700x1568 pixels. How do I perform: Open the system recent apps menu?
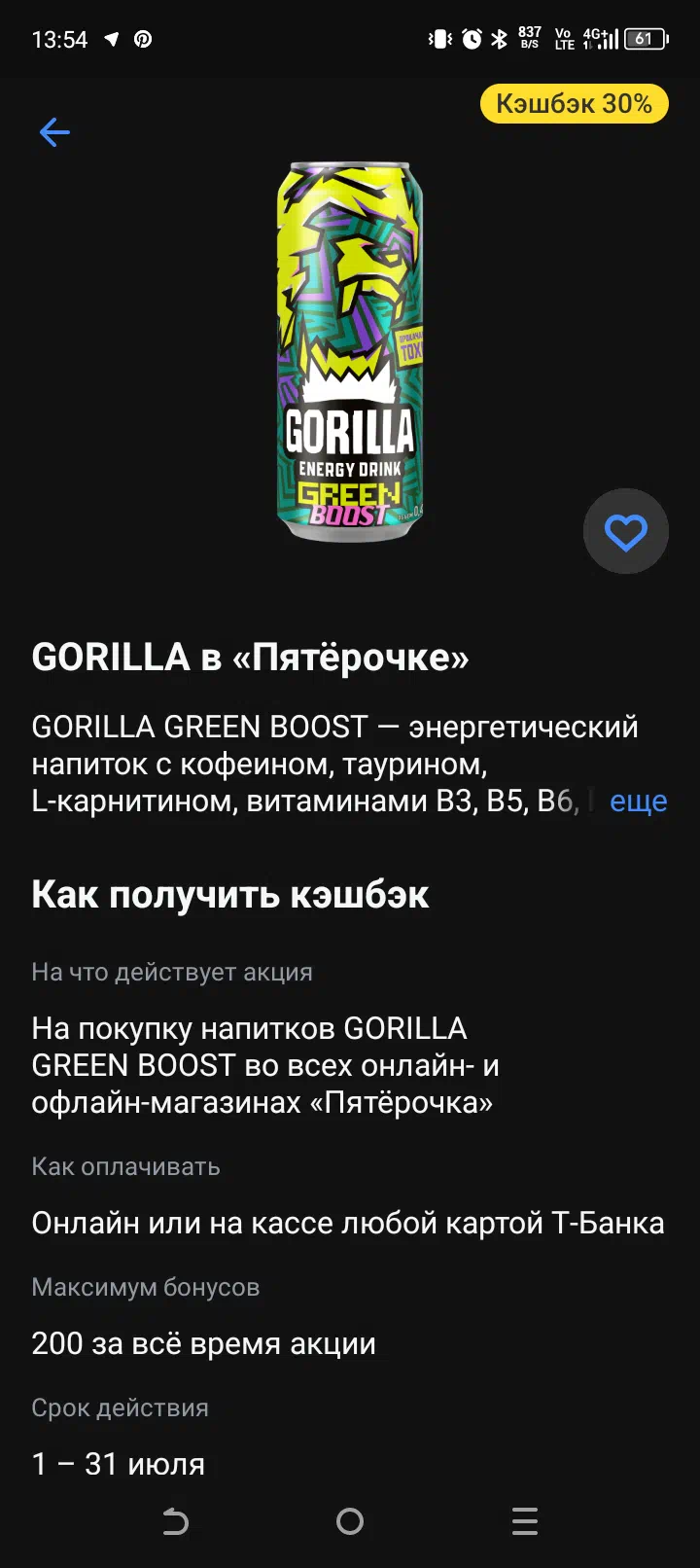click(525, 1521)
